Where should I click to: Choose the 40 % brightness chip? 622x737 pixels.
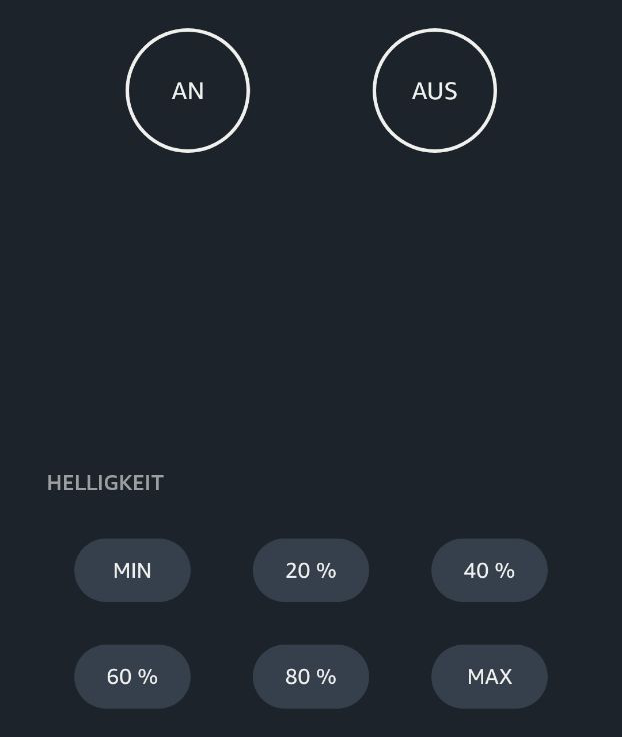tap(489, 570)
